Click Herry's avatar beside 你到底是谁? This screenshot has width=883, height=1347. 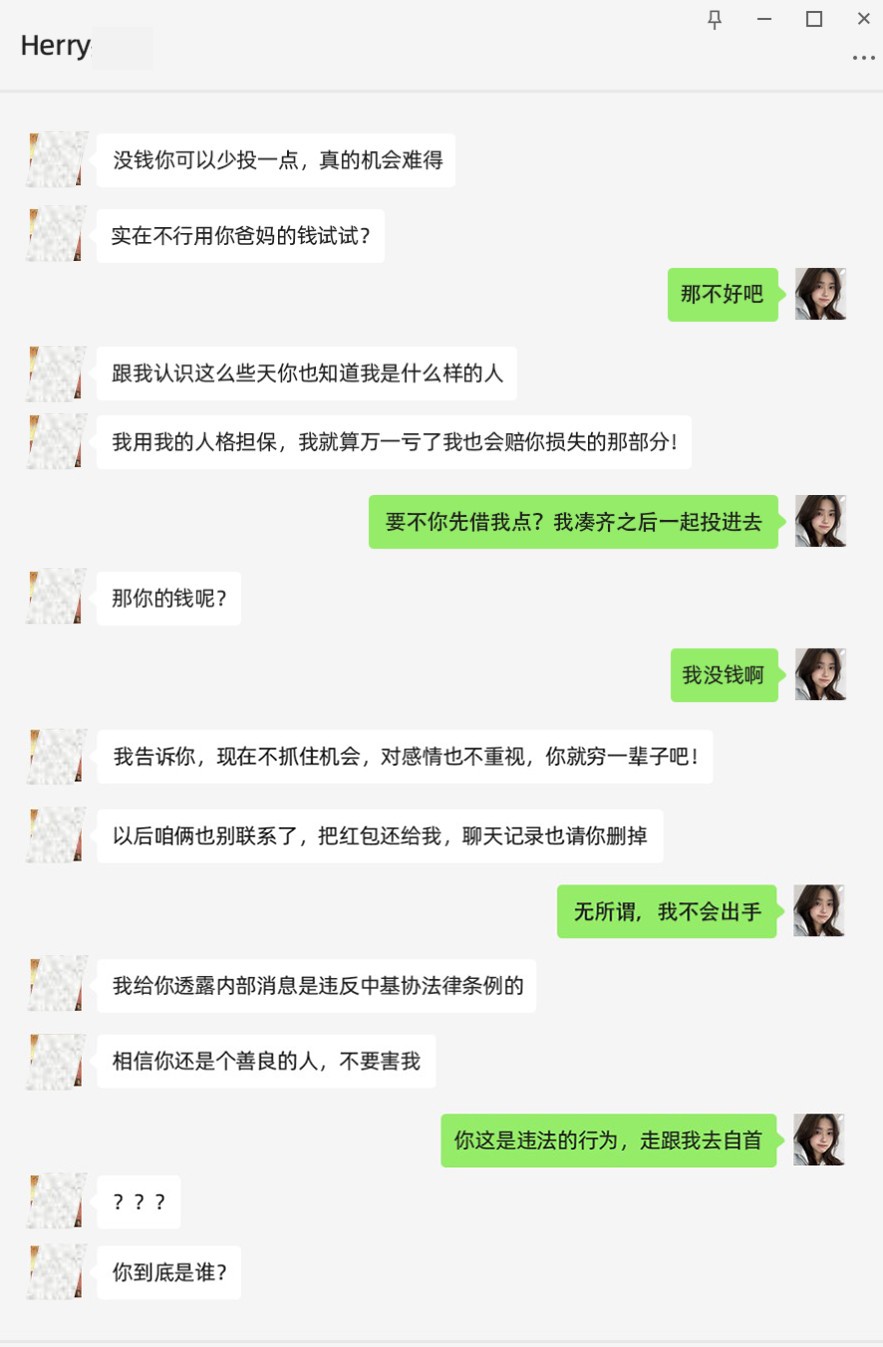pos(55,1272)
